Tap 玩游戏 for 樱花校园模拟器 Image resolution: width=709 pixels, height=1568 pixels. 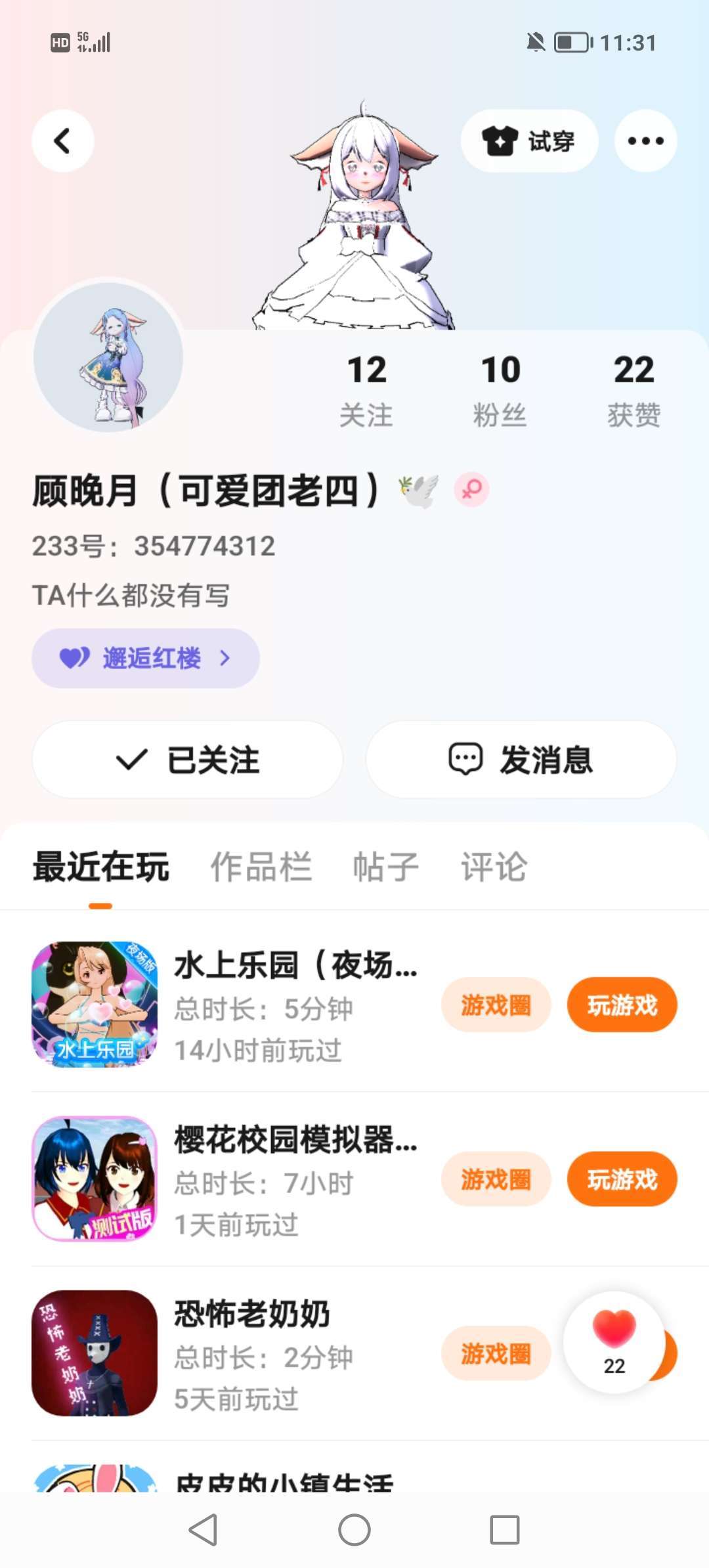pyautogui.click(x=622, y=1179)
